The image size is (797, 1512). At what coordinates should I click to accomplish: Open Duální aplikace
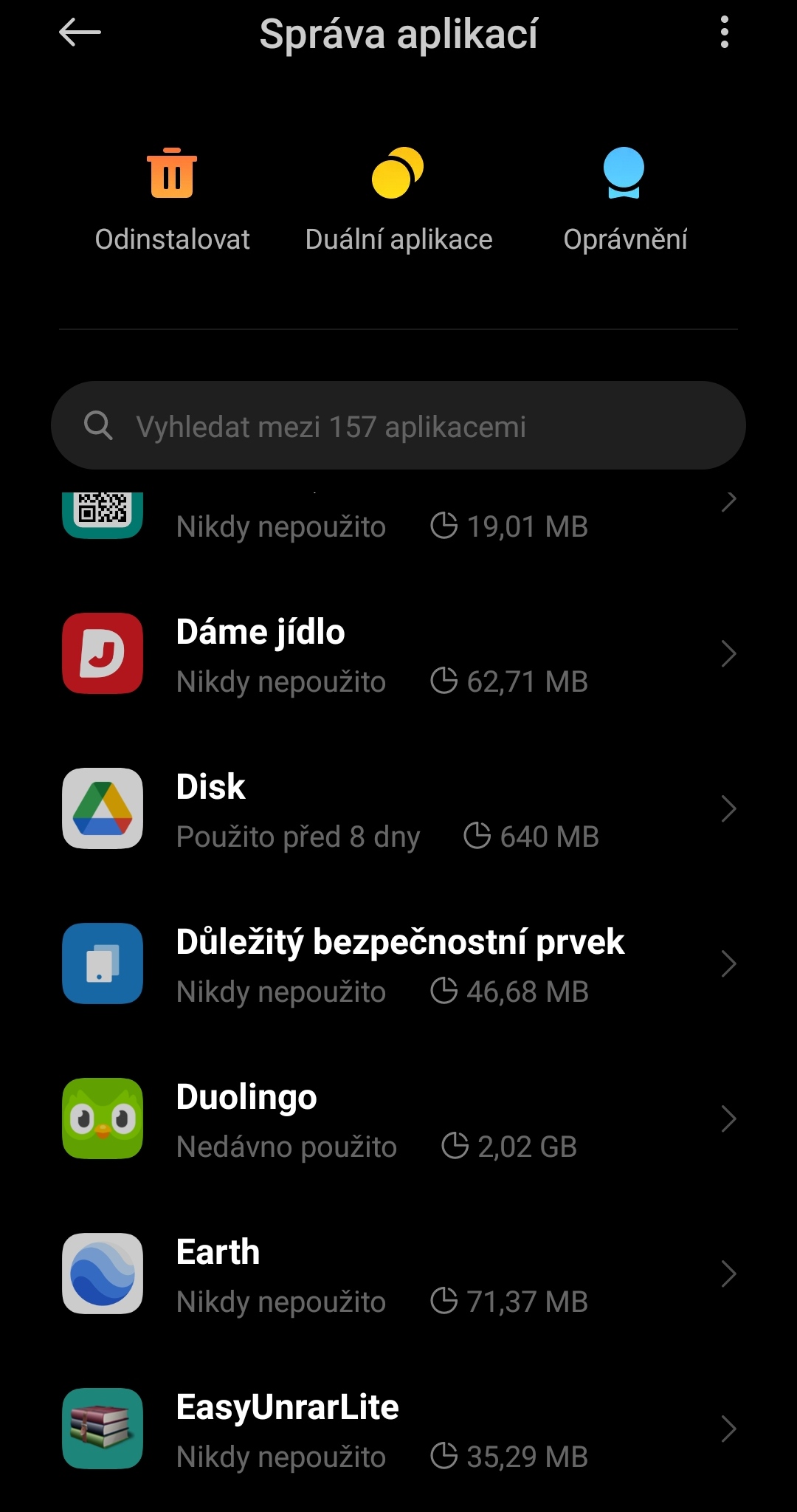point(398,198)
